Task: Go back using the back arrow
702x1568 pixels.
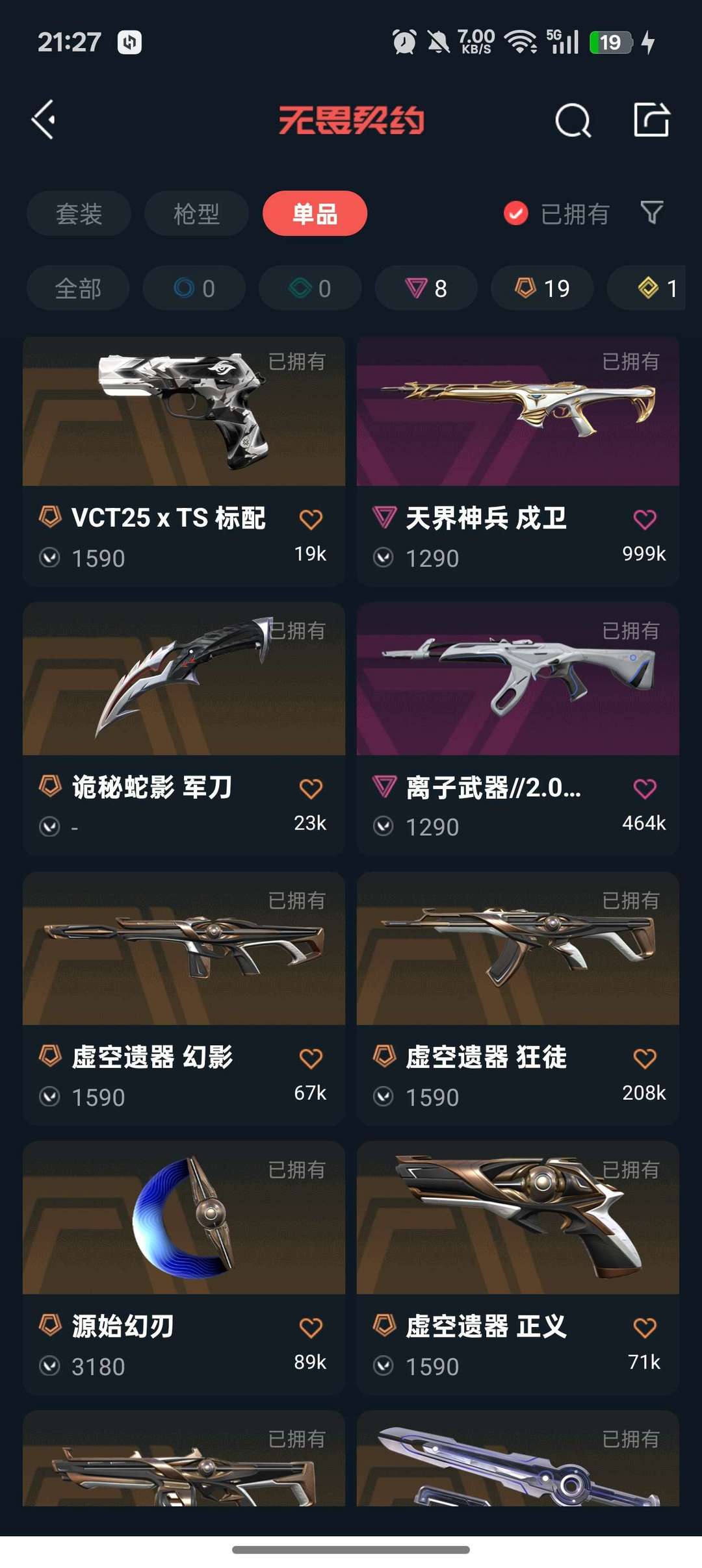Action: [44, 120]
